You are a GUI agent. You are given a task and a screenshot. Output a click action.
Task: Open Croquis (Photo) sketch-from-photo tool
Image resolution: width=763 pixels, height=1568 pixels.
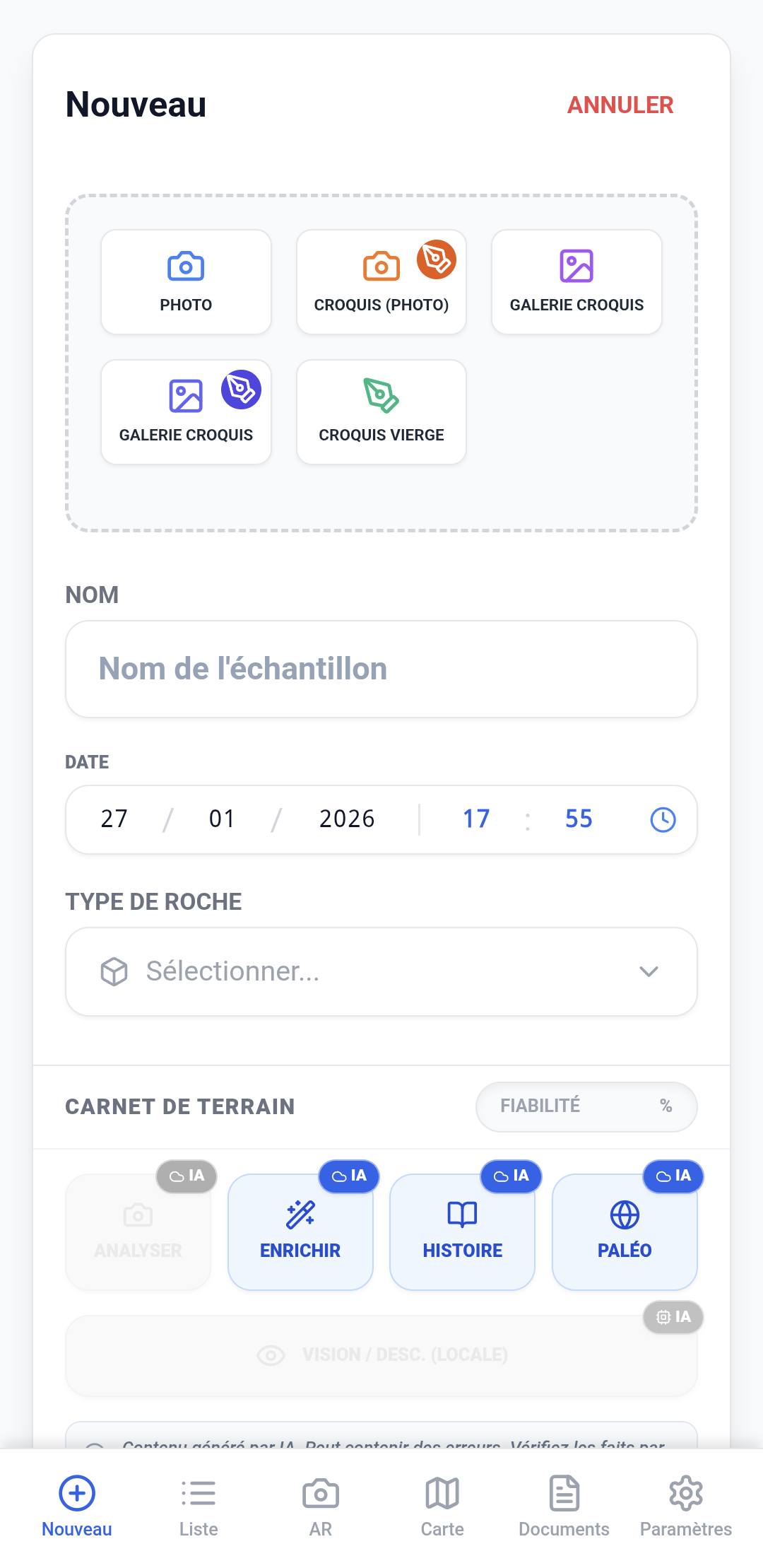tap(381, 281)
